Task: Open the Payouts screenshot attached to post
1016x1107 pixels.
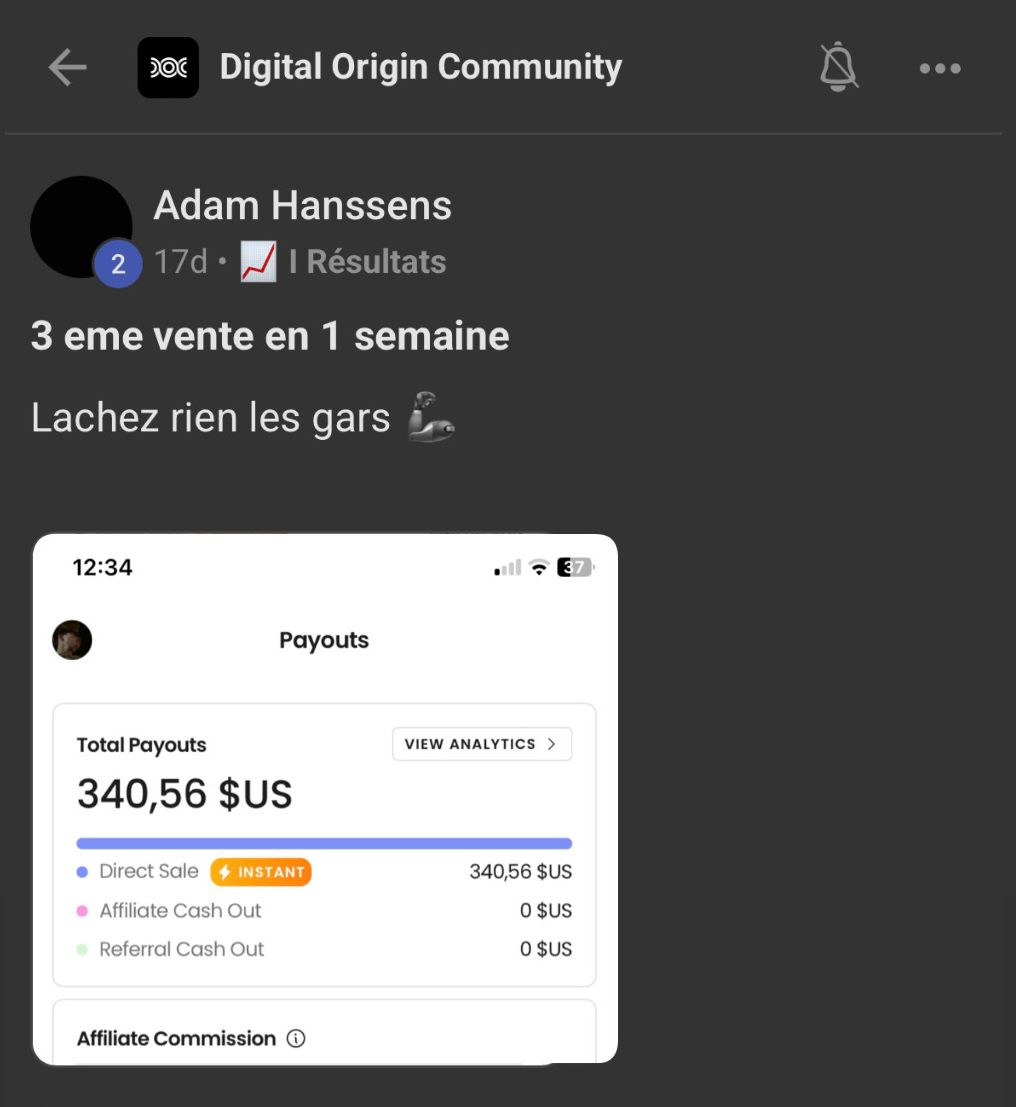Action: click(x=325, y=798)
